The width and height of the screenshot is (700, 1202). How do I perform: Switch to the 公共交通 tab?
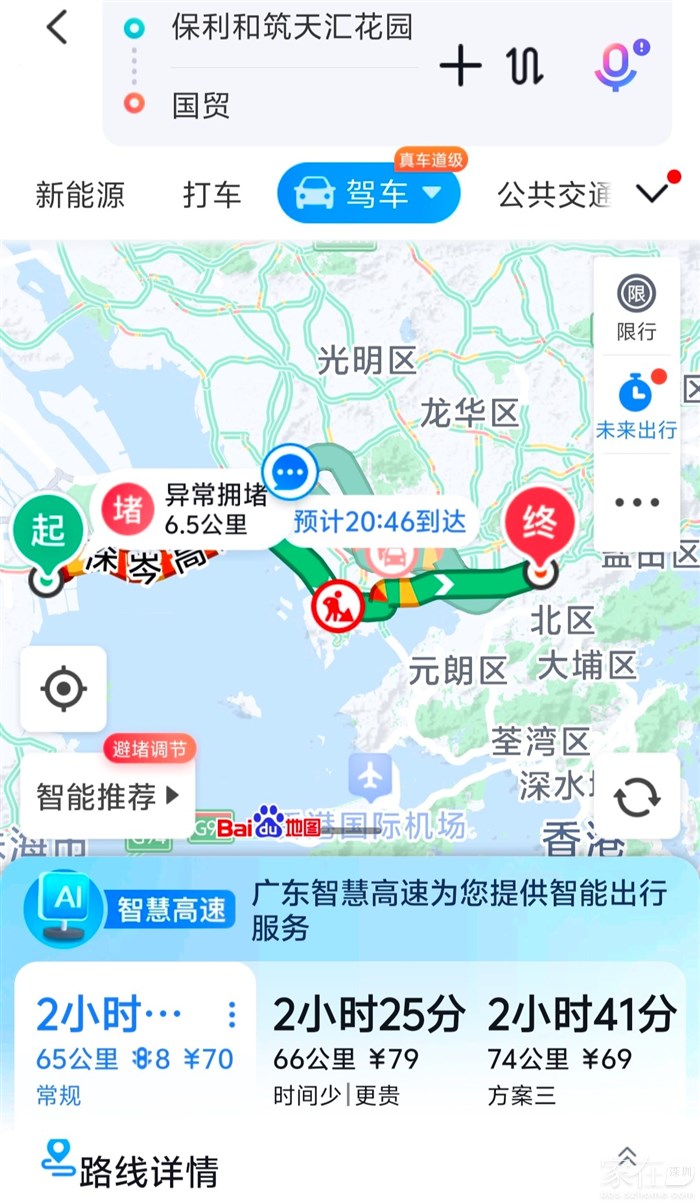point(553,194)
